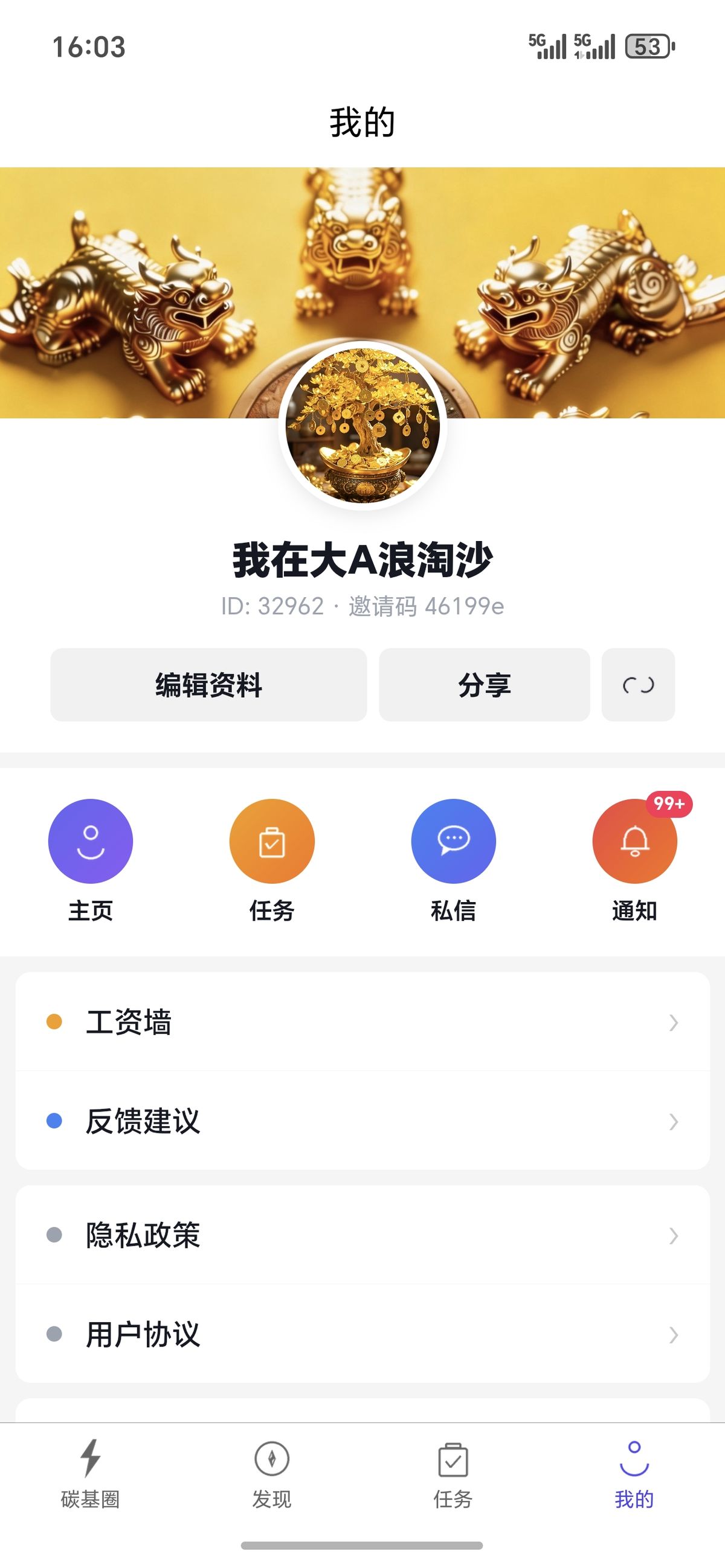Screen dimensions: 725x1568
Task: Open the orange 任务 shortcut circle
Action: pos(272,841)
